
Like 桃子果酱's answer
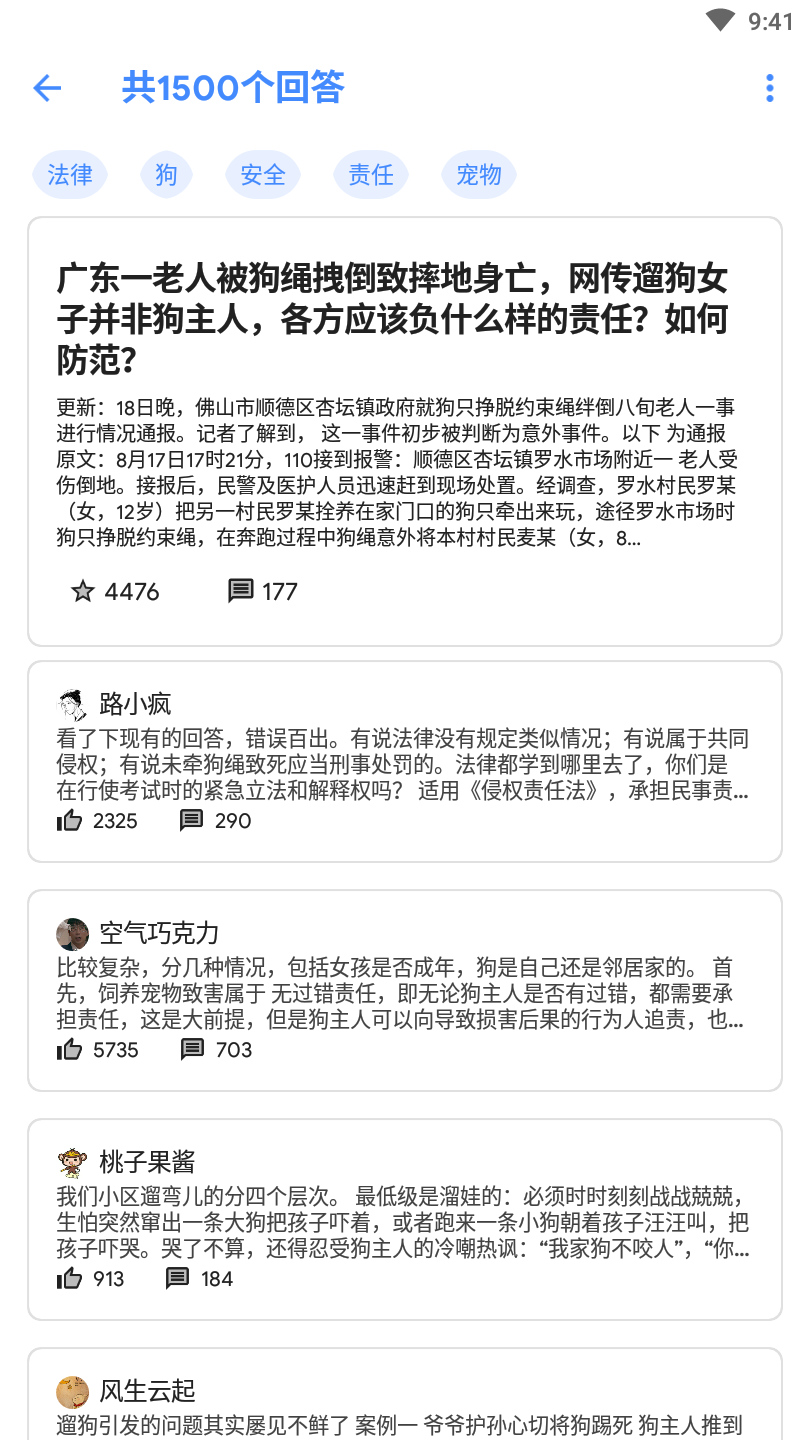pyautogui.click(x=70, y=1278)
